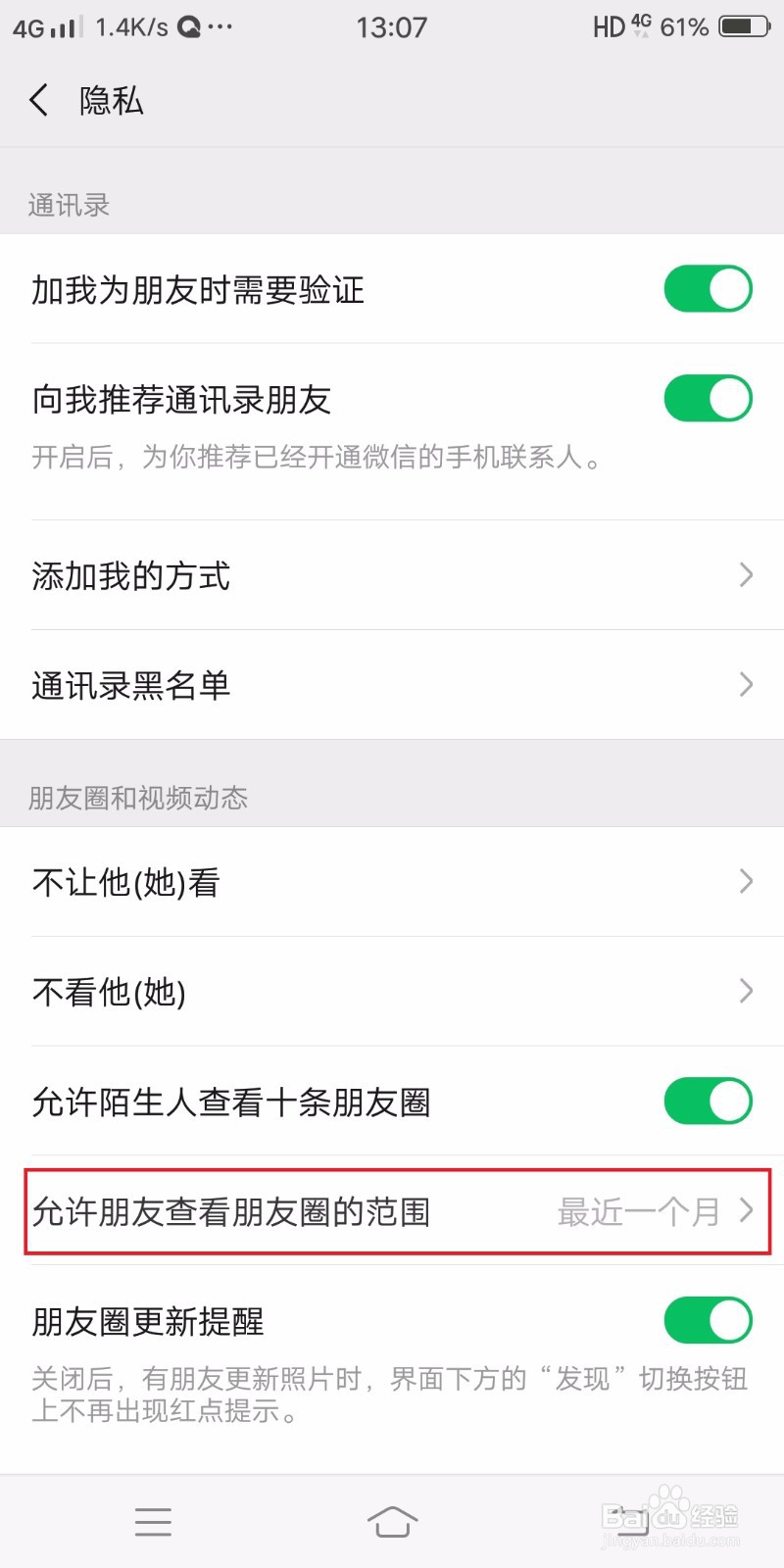The width and height of the screenshot is (784, 1568).
Task: Open the 最近一个月 range selector
Action: (642, 1212)
